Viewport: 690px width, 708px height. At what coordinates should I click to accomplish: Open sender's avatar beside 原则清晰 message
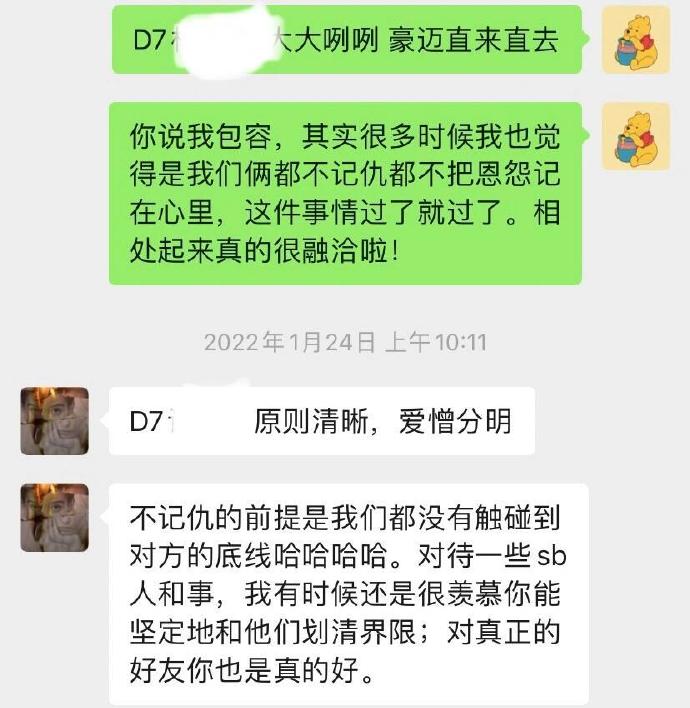click(x=55, y=421)
